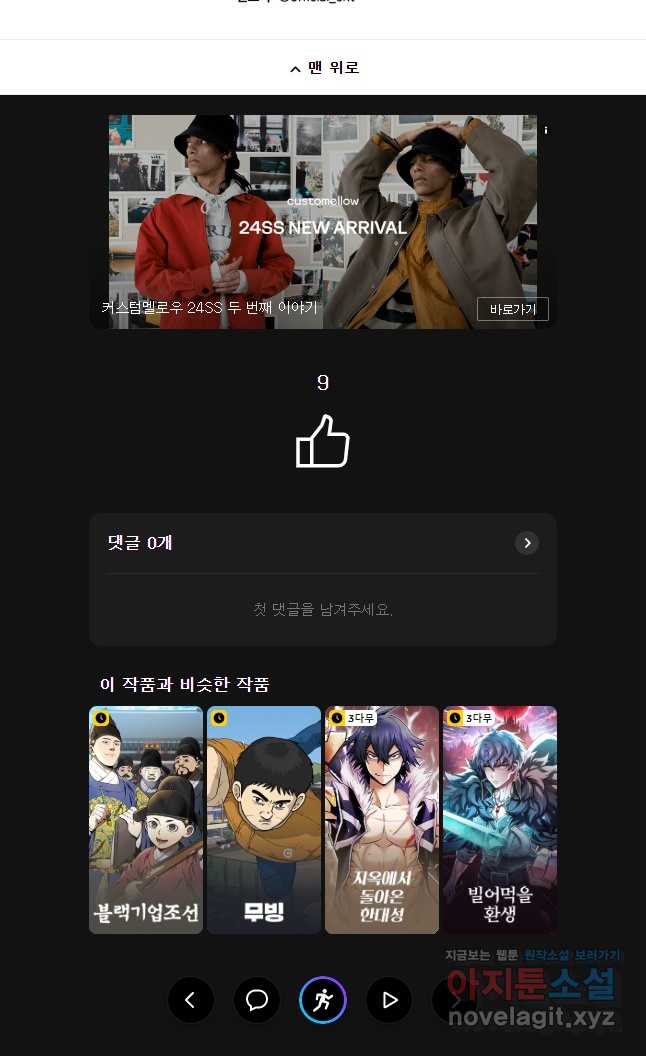Open the ad info icon
The height and width of the screenshot is (1056, 646).
click(546, 130)
